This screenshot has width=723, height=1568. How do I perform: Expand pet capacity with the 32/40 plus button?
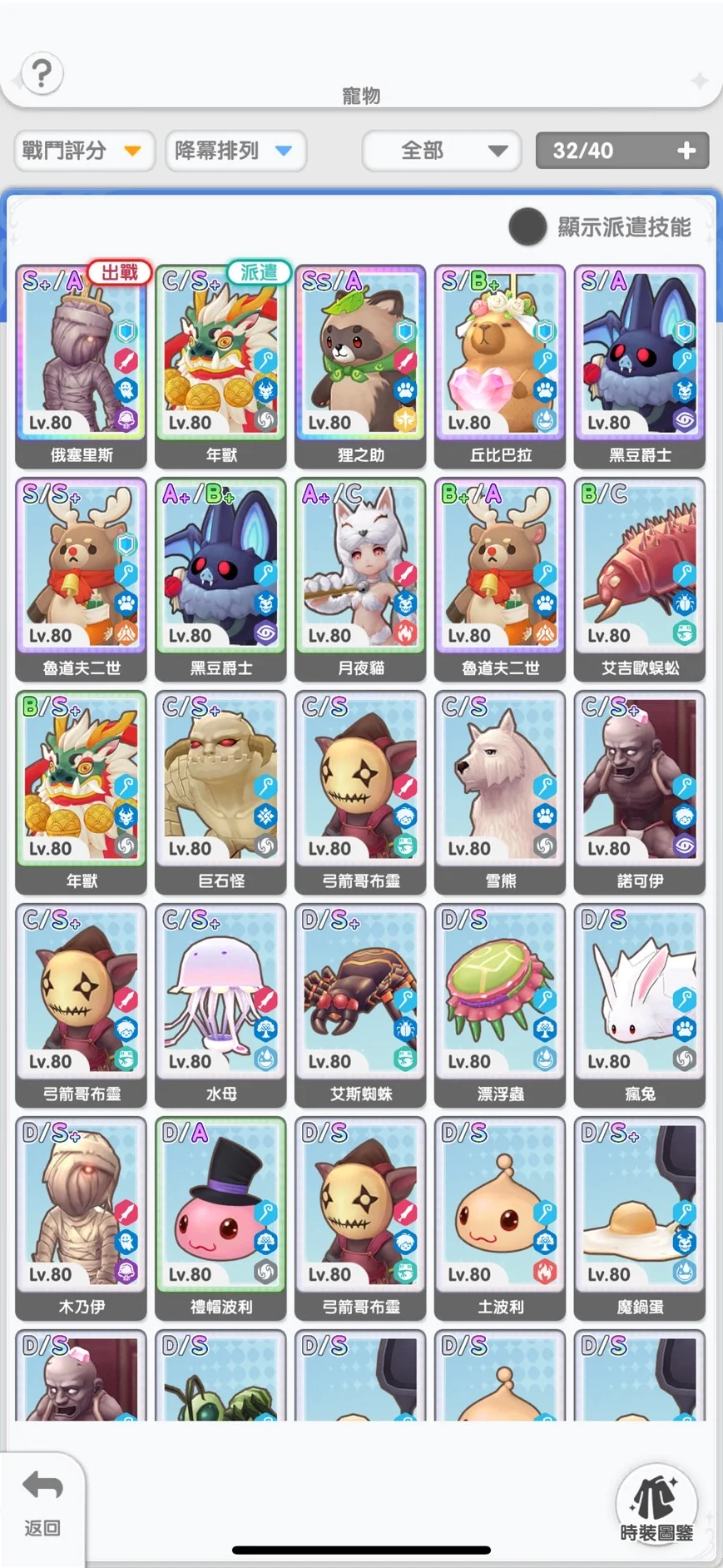tap(686, 151)
